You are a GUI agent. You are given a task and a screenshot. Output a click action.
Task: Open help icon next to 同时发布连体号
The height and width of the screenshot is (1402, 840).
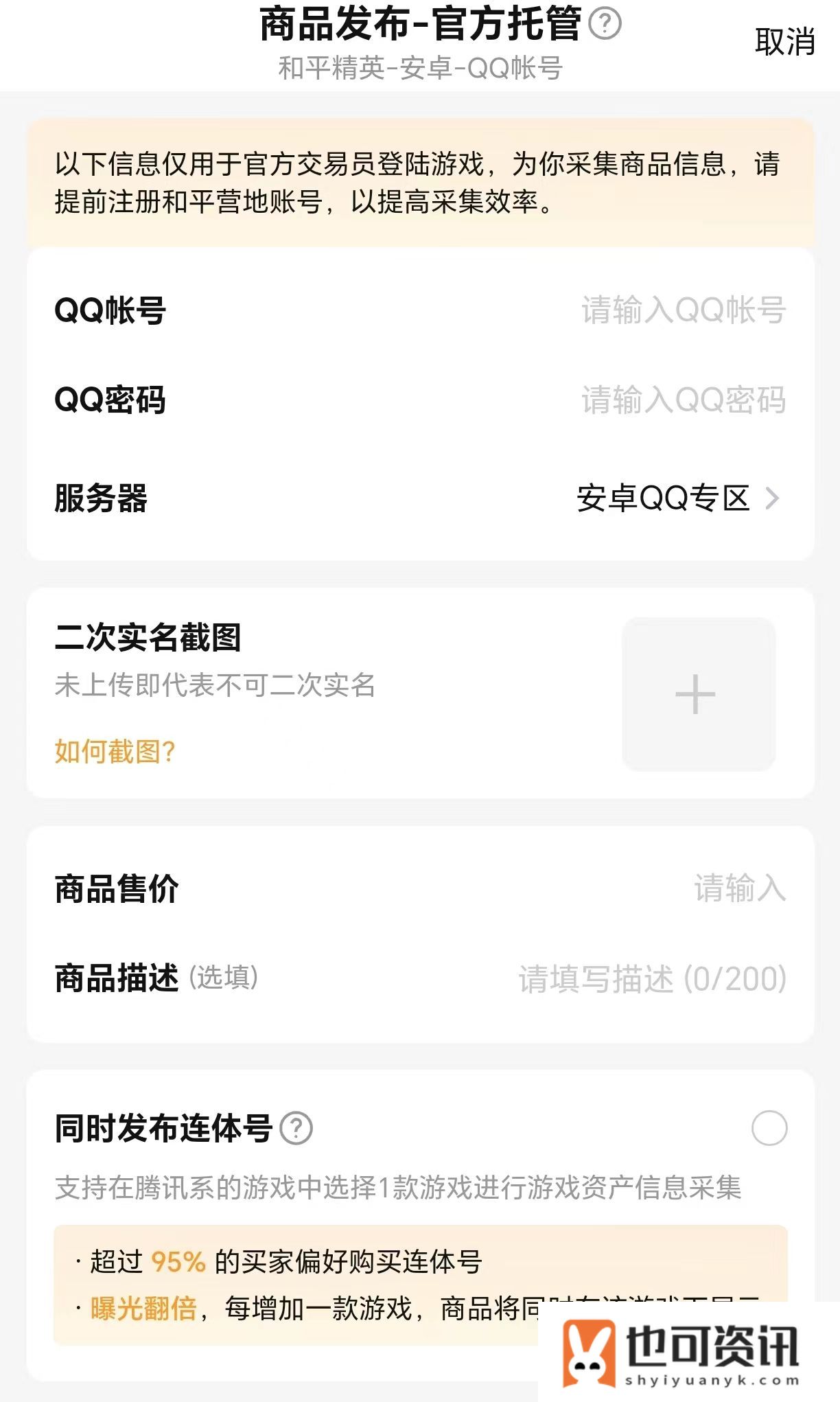296,1128
